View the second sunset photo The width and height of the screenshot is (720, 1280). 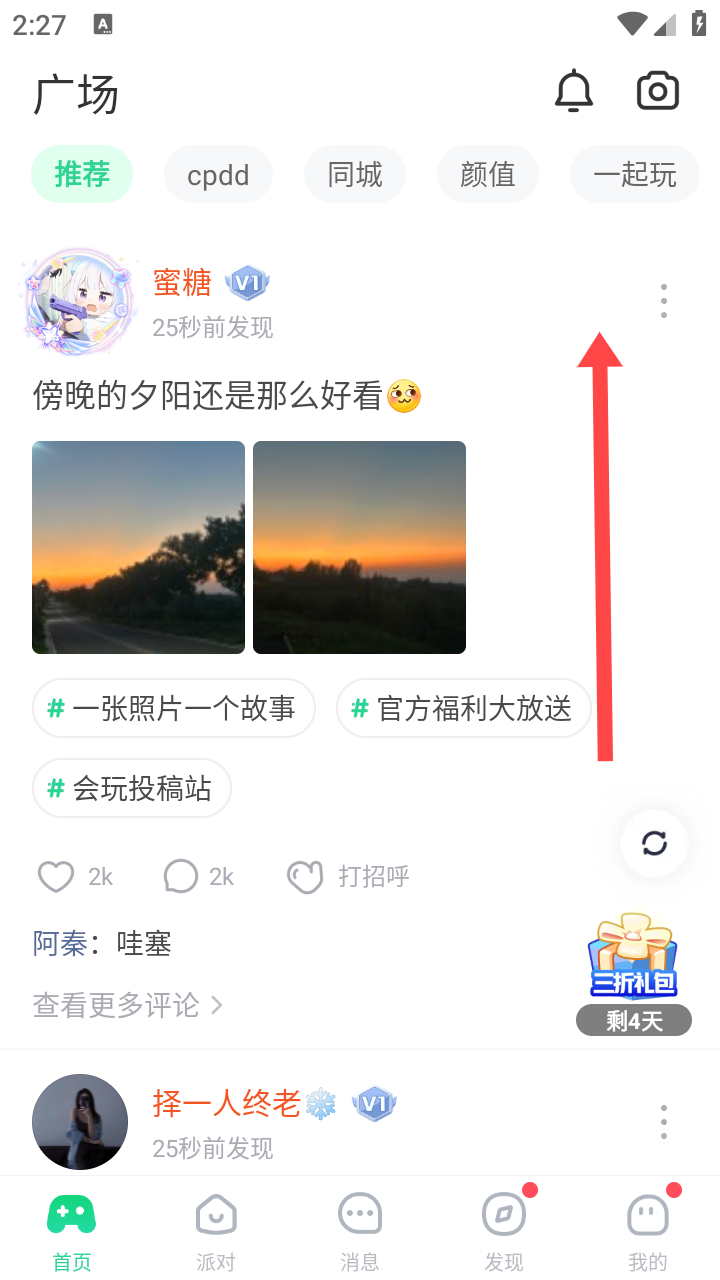pos(359,547)
